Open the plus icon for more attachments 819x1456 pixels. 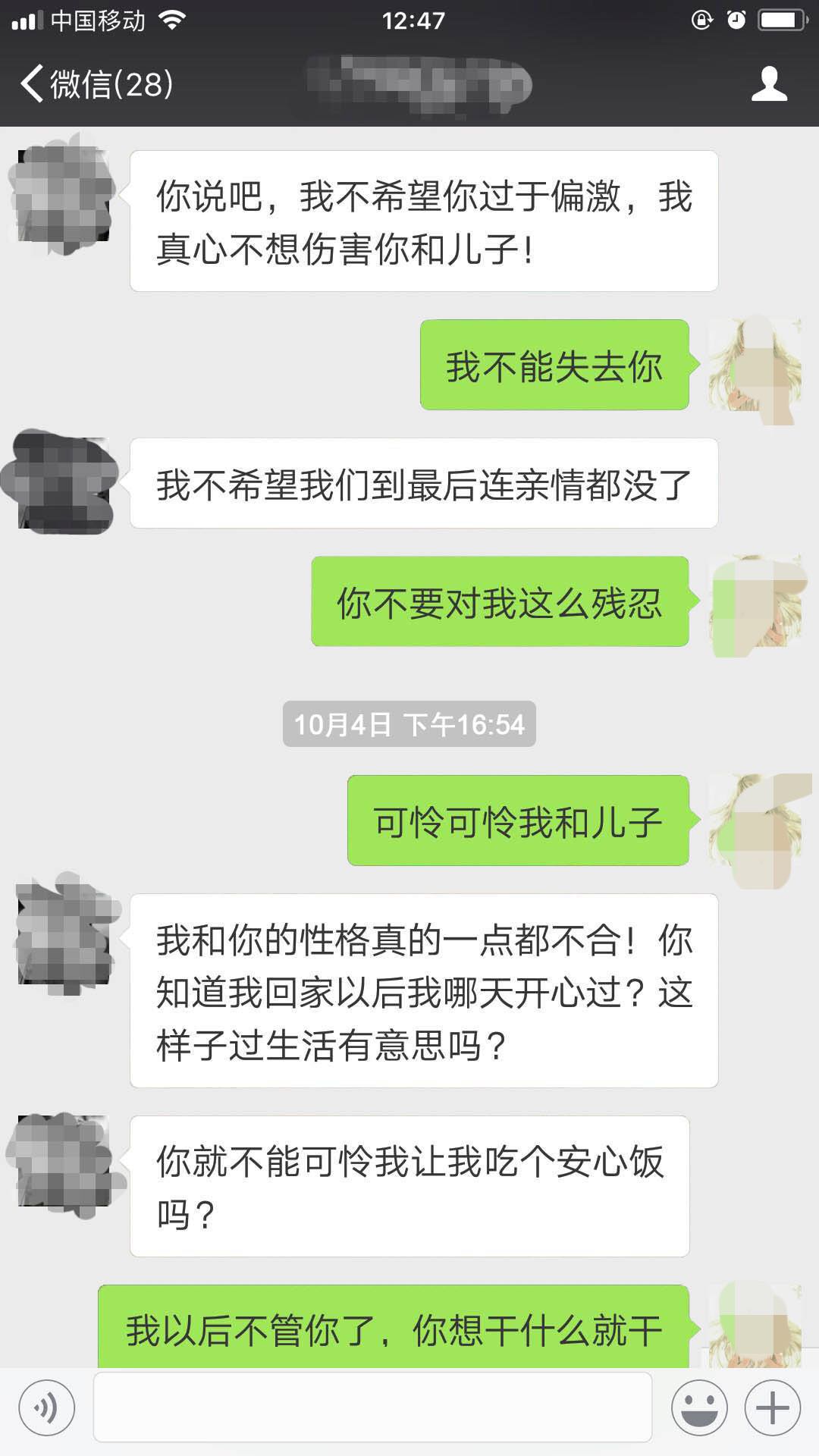pyautogui.click(x=773, y=1407)
